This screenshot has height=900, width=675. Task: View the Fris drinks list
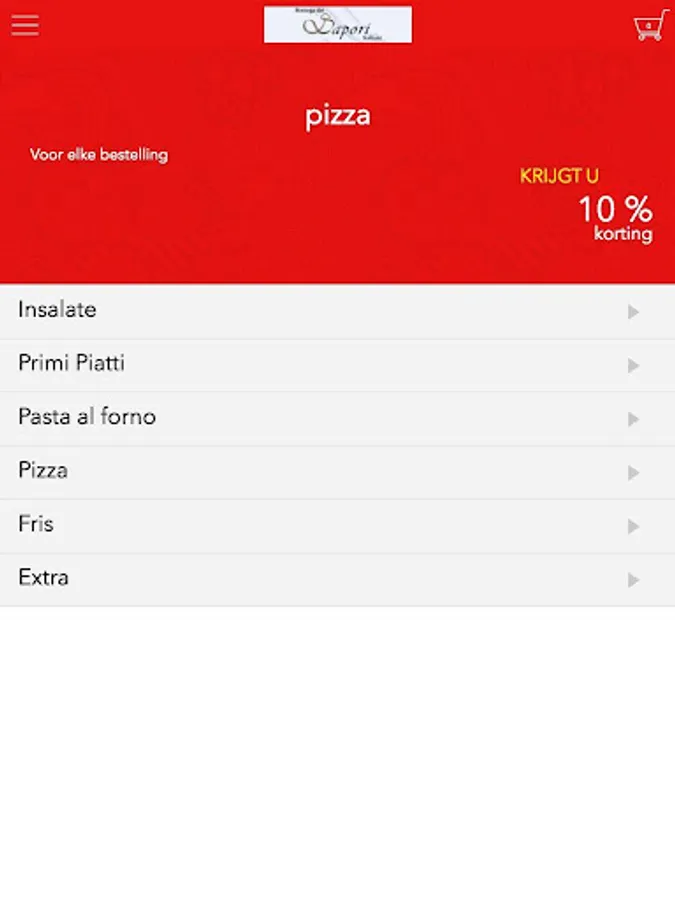pos(337,525)
